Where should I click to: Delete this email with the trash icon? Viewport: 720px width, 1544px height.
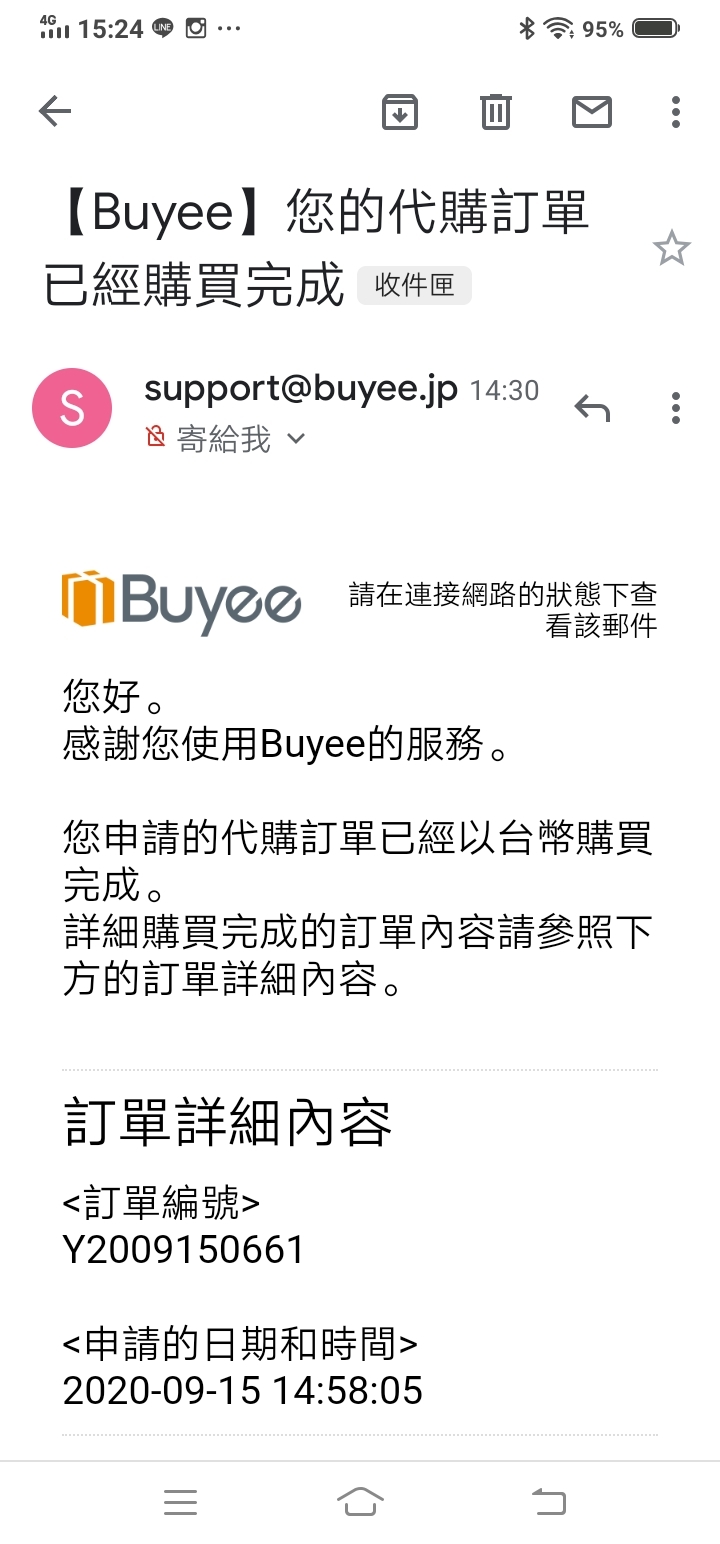click(x=496, y=111)
